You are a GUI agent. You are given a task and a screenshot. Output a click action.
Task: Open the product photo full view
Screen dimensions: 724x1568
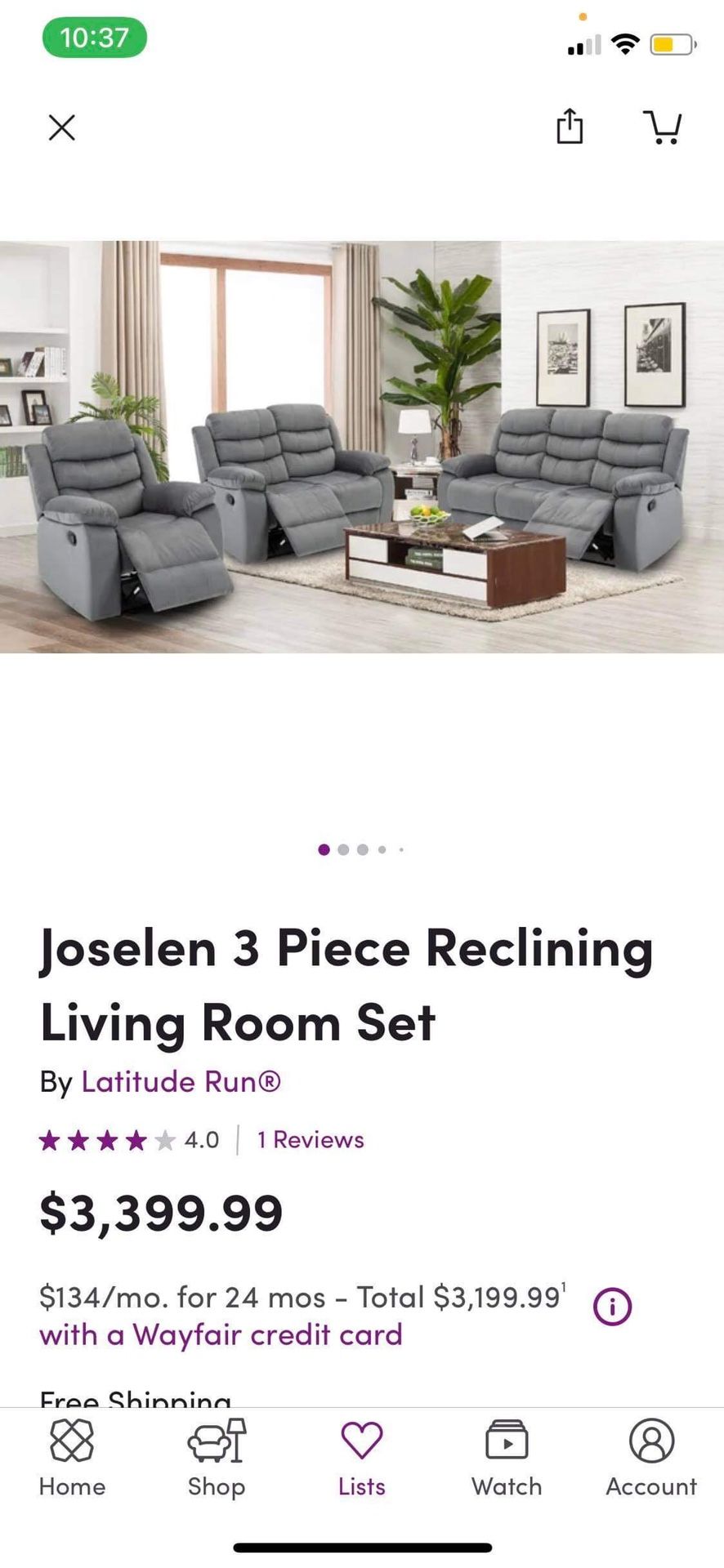click(x=362, y=447)
